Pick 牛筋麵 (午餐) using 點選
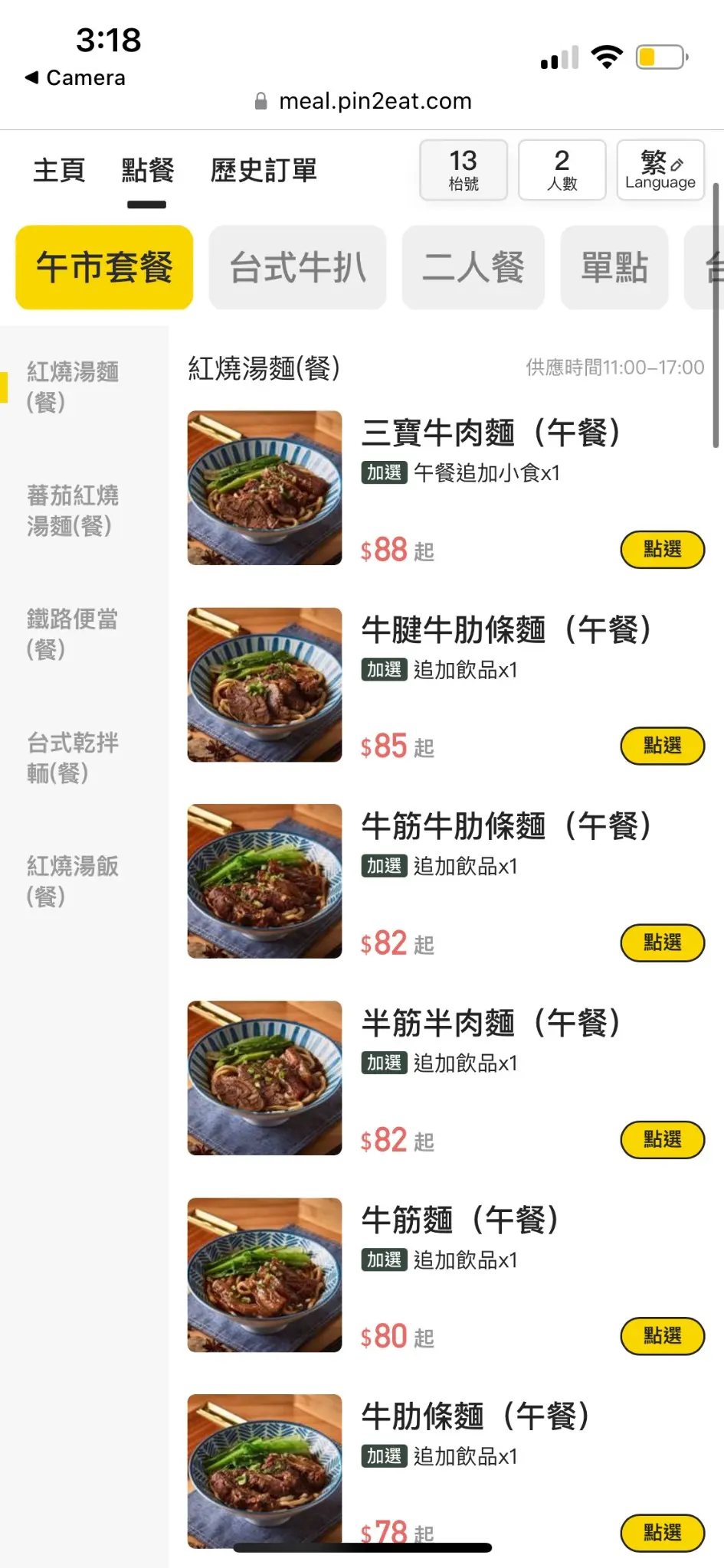 (x=662, y=1336)
